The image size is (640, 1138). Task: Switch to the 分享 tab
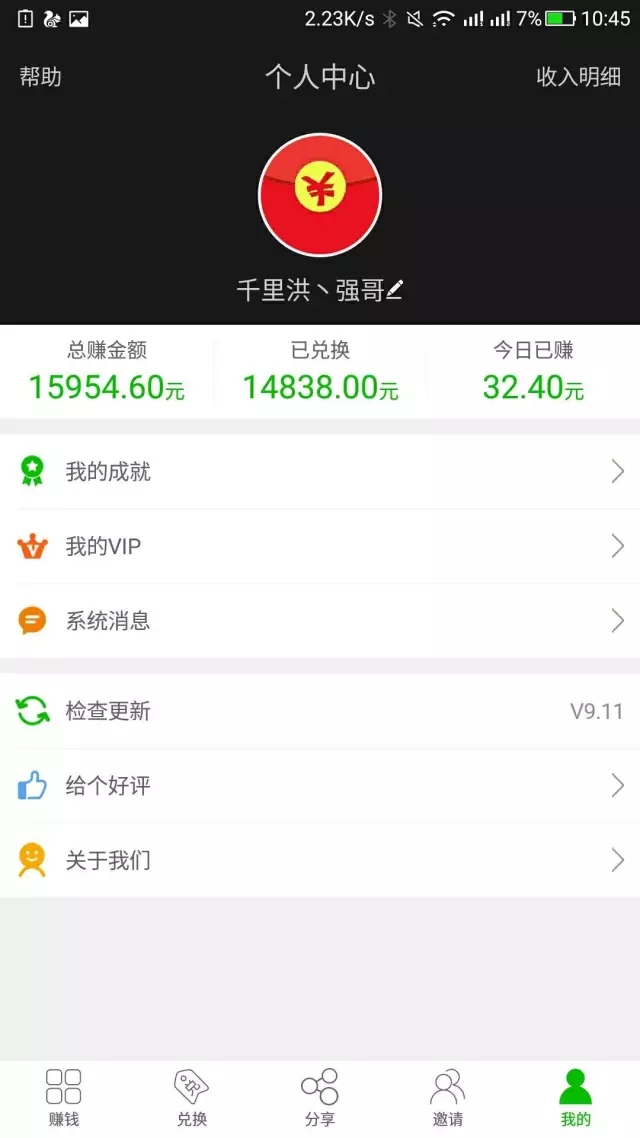(320, 1097)
